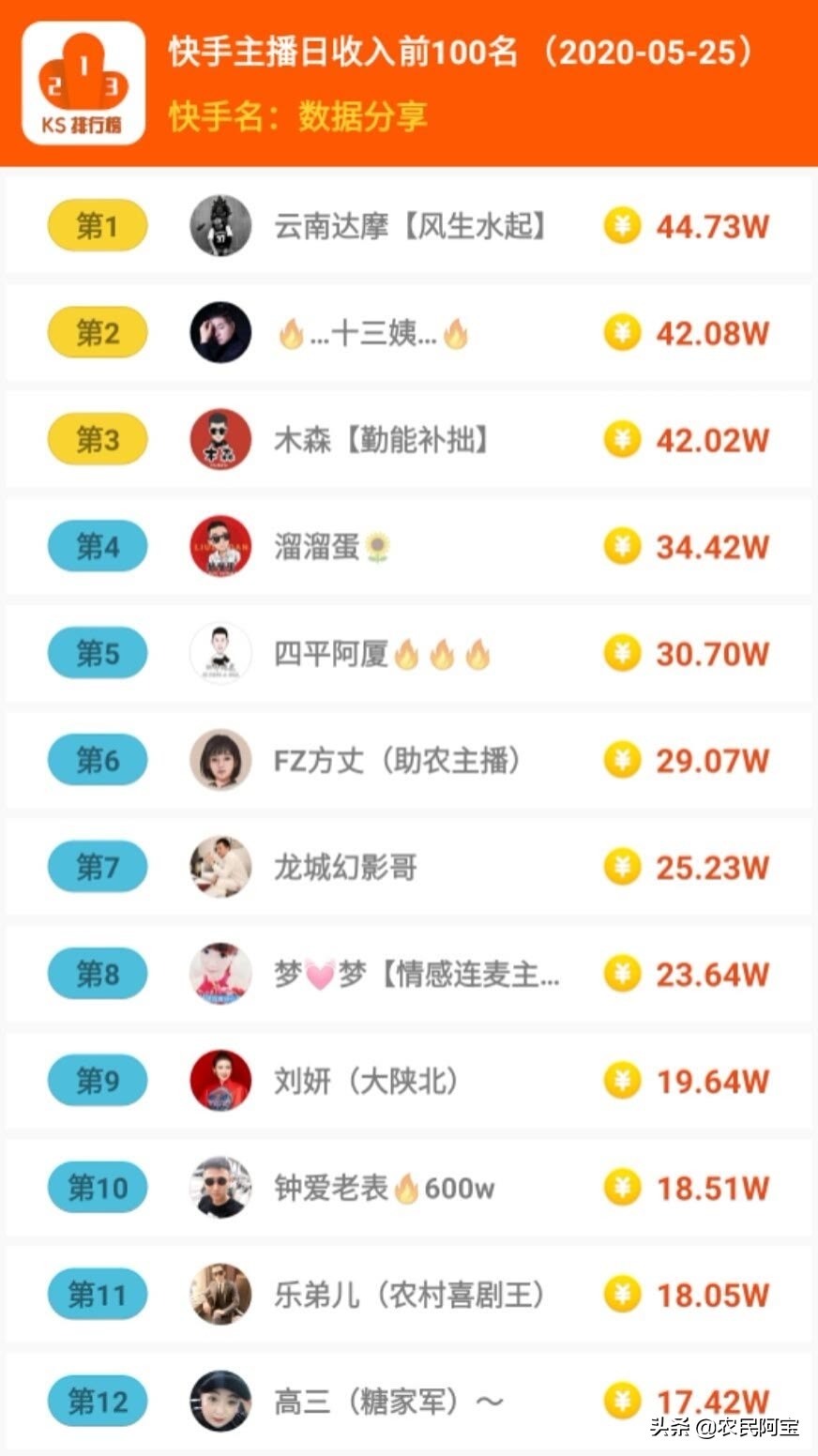Click 木森's avatar picture
Image resolution: width=818 pixels, height=1456 pixels.
pos(220,439)
